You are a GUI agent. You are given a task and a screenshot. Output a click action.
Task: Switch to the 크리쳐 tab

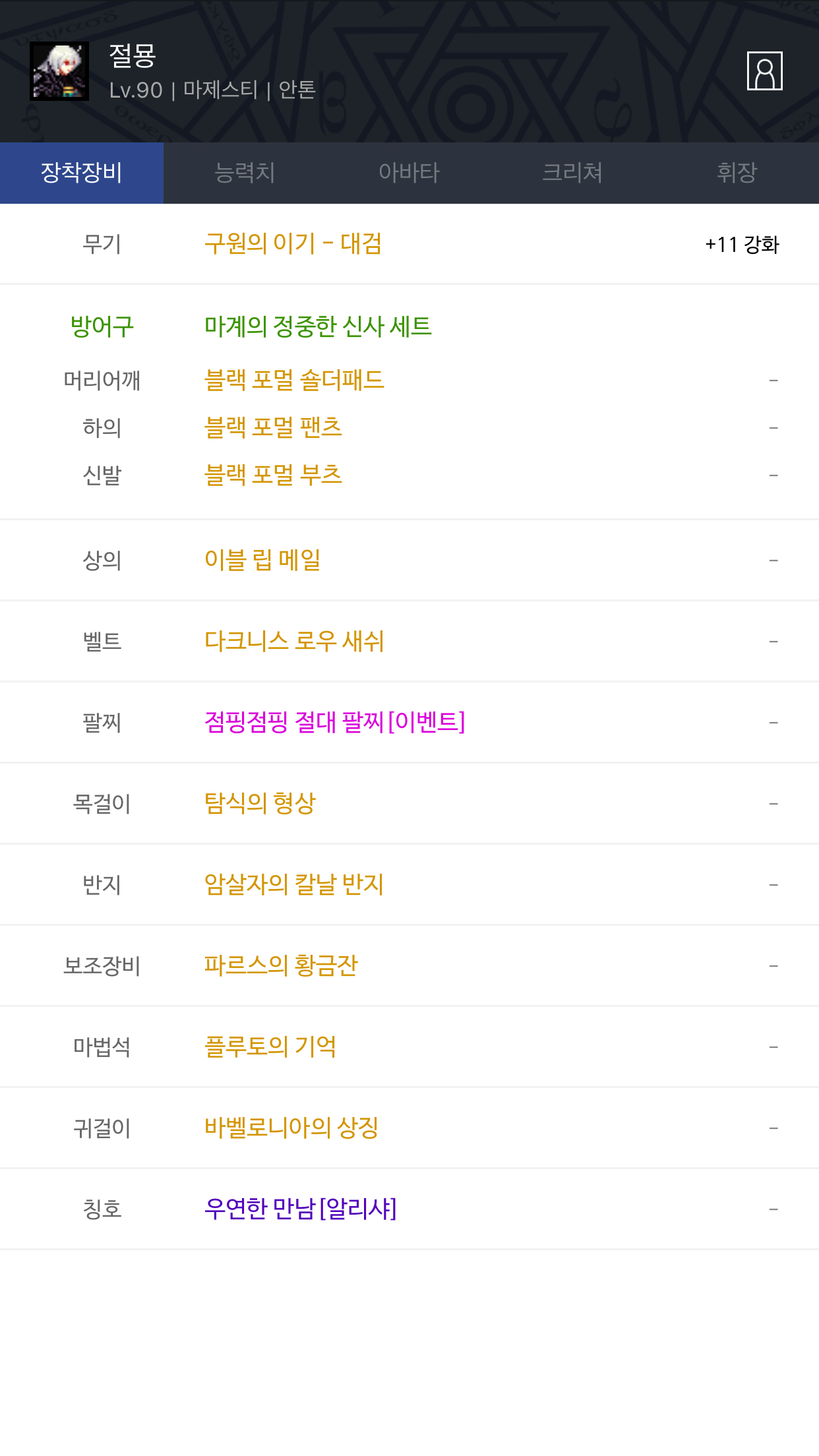tap(572, 173)
